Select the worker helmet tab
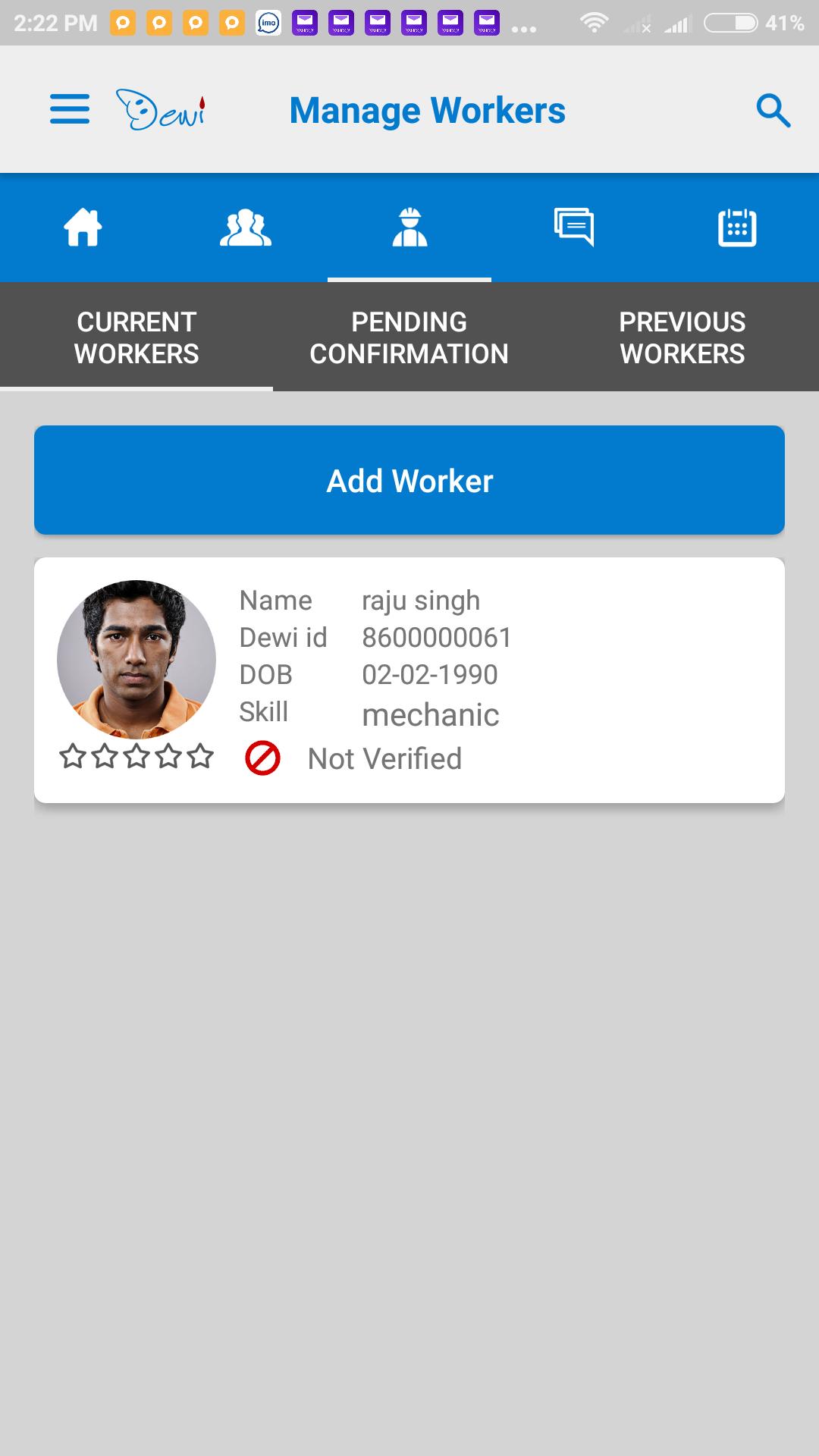This screenshot has width=819, height=1456. 409,227
